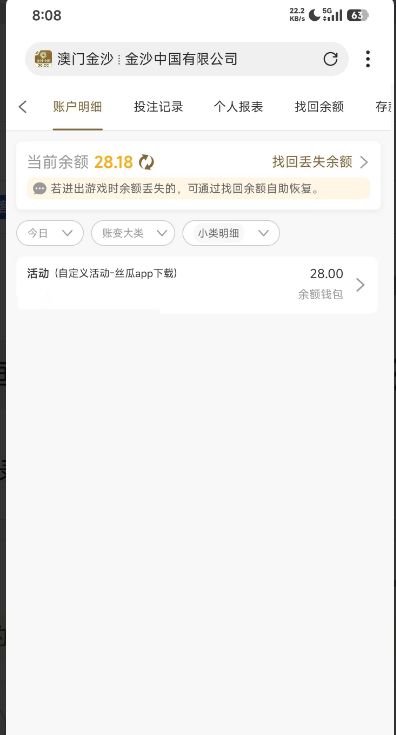Switch to the 投注记录 tab
Image resolution: width=396 pixels, height=735 pixels.
coord(158,107)
